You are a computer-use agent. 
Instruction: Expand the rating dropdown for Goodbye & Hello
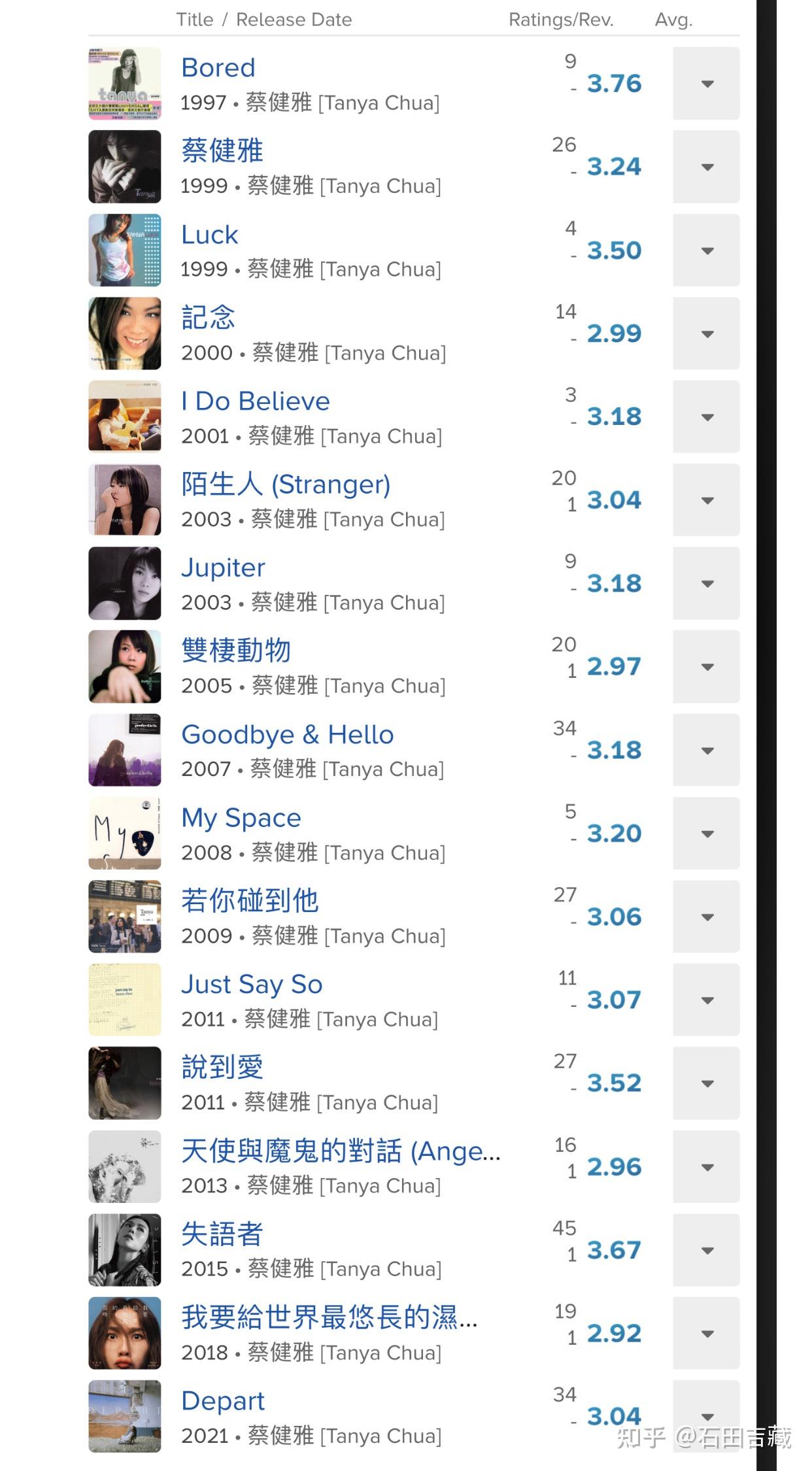click(x=707, y=751)
